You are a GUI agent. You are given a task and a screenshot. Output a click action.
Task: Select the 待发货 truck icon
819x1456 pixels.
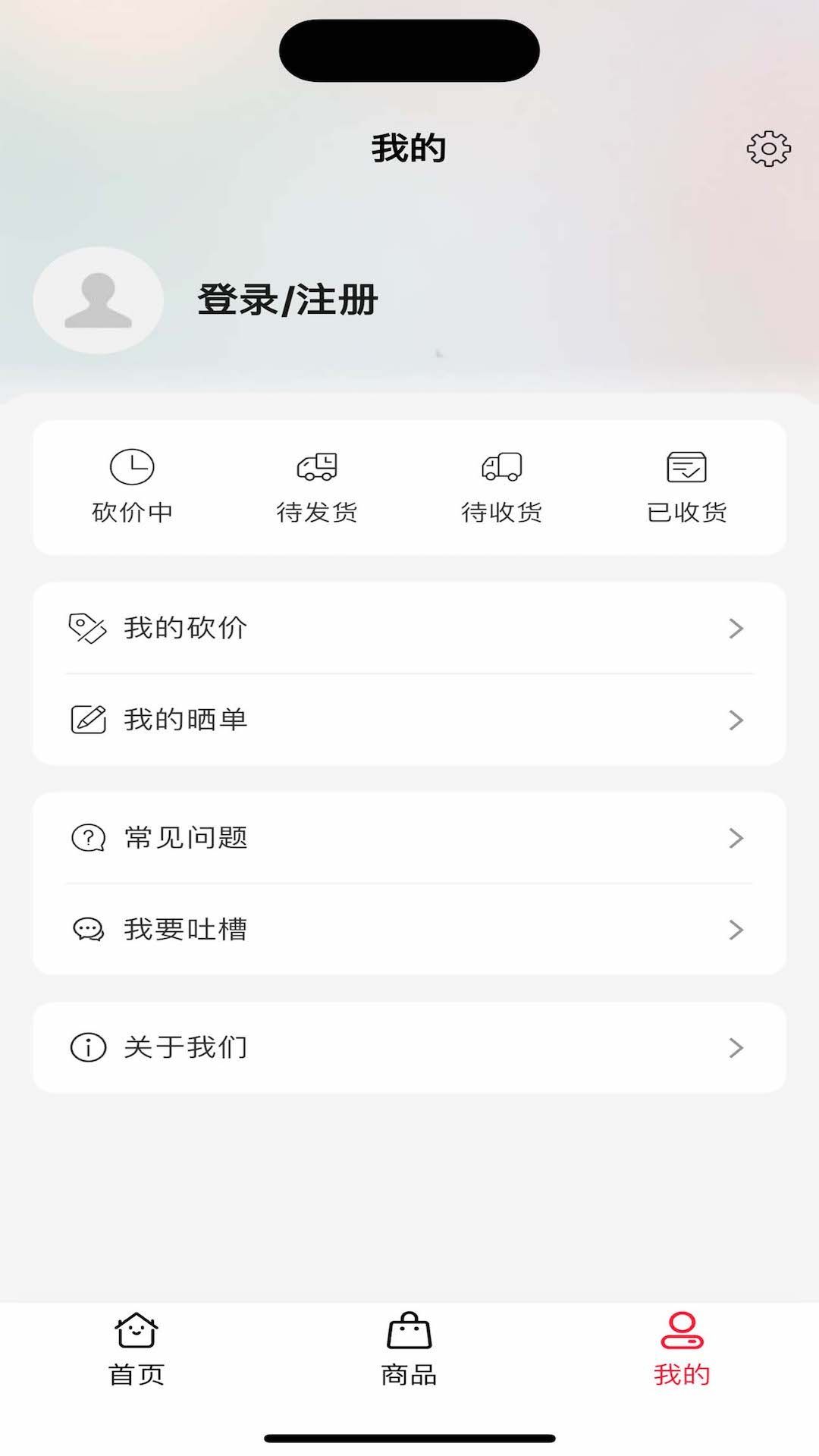317,467
